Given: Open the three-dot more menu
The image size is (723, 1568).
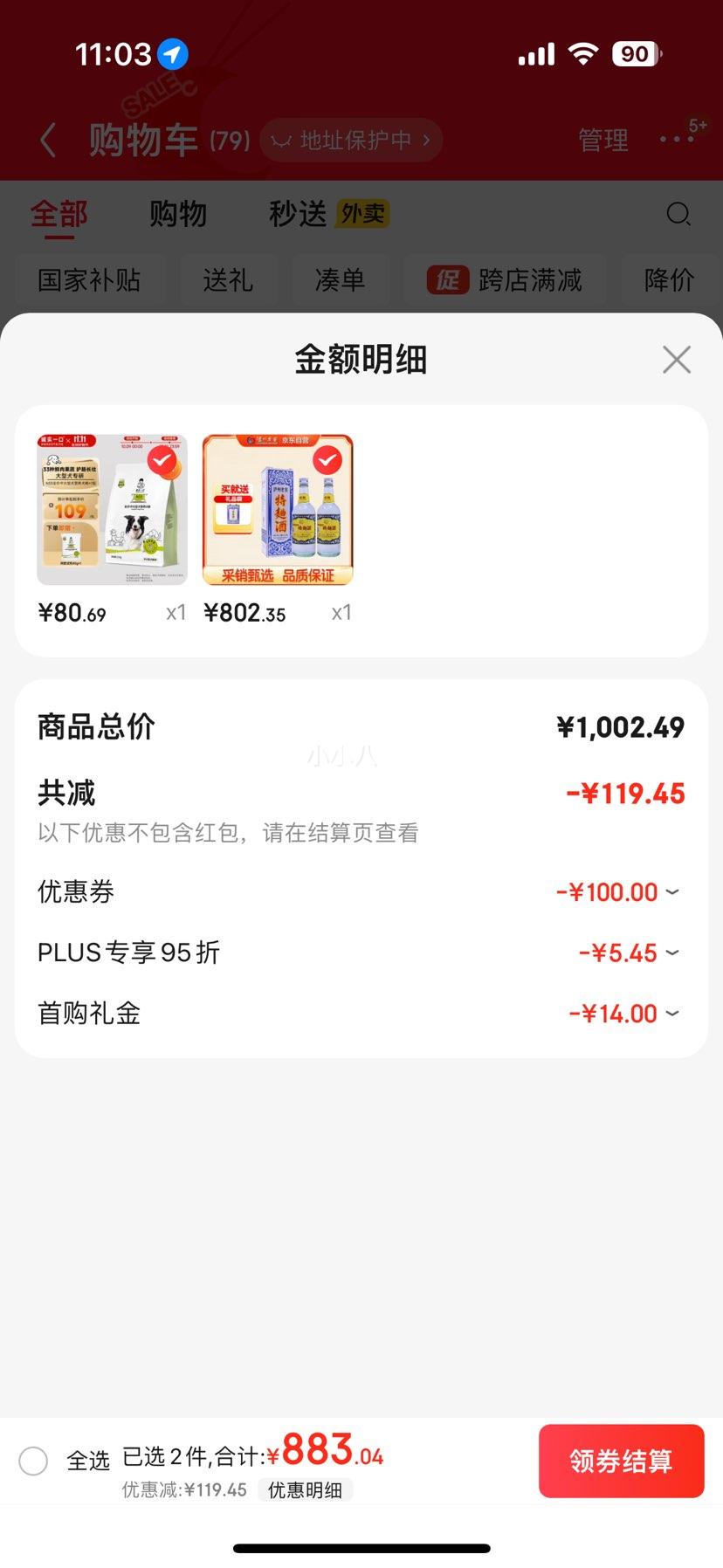Looking at the screenshot, I should 676,140.
